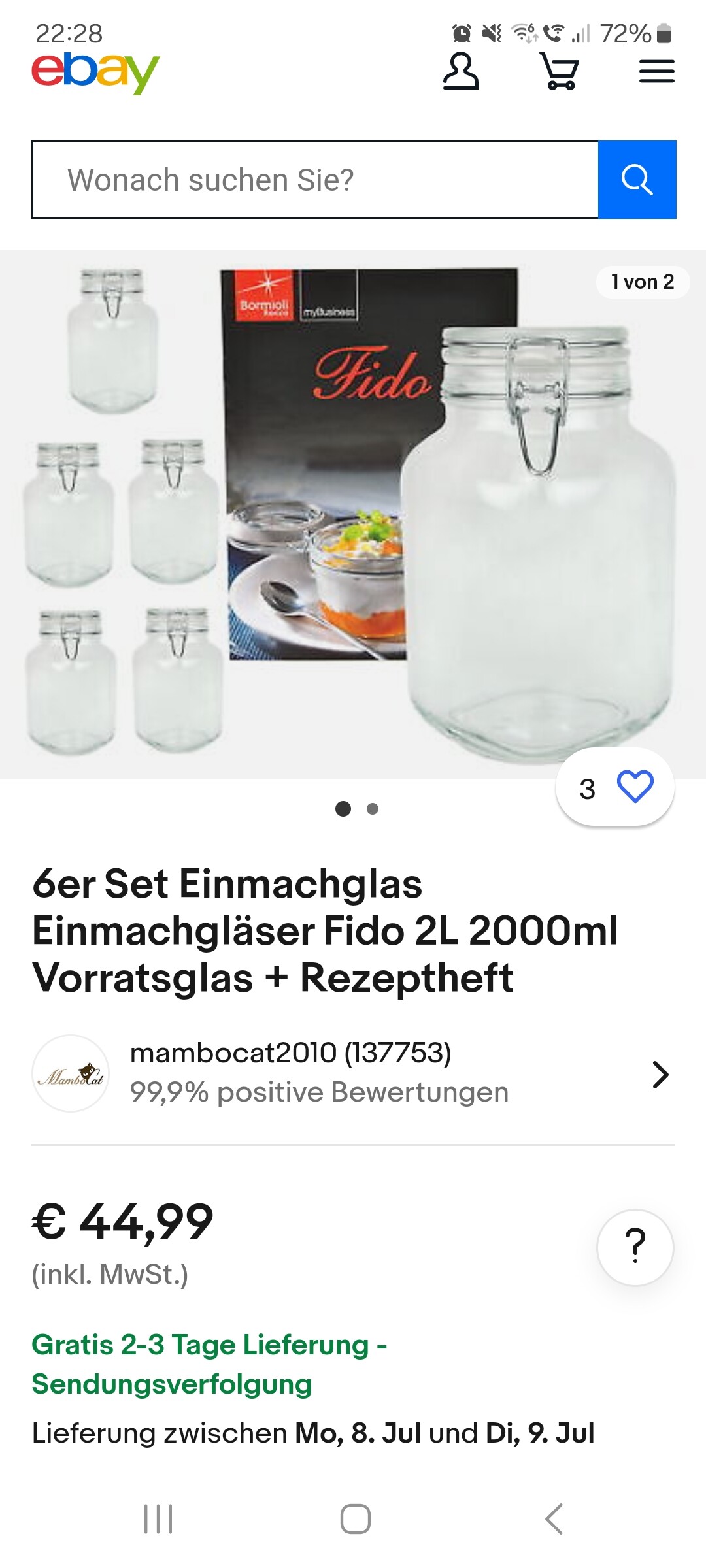
Task: Add item to watchlist with heart
Action: click(x=635, y=787)
